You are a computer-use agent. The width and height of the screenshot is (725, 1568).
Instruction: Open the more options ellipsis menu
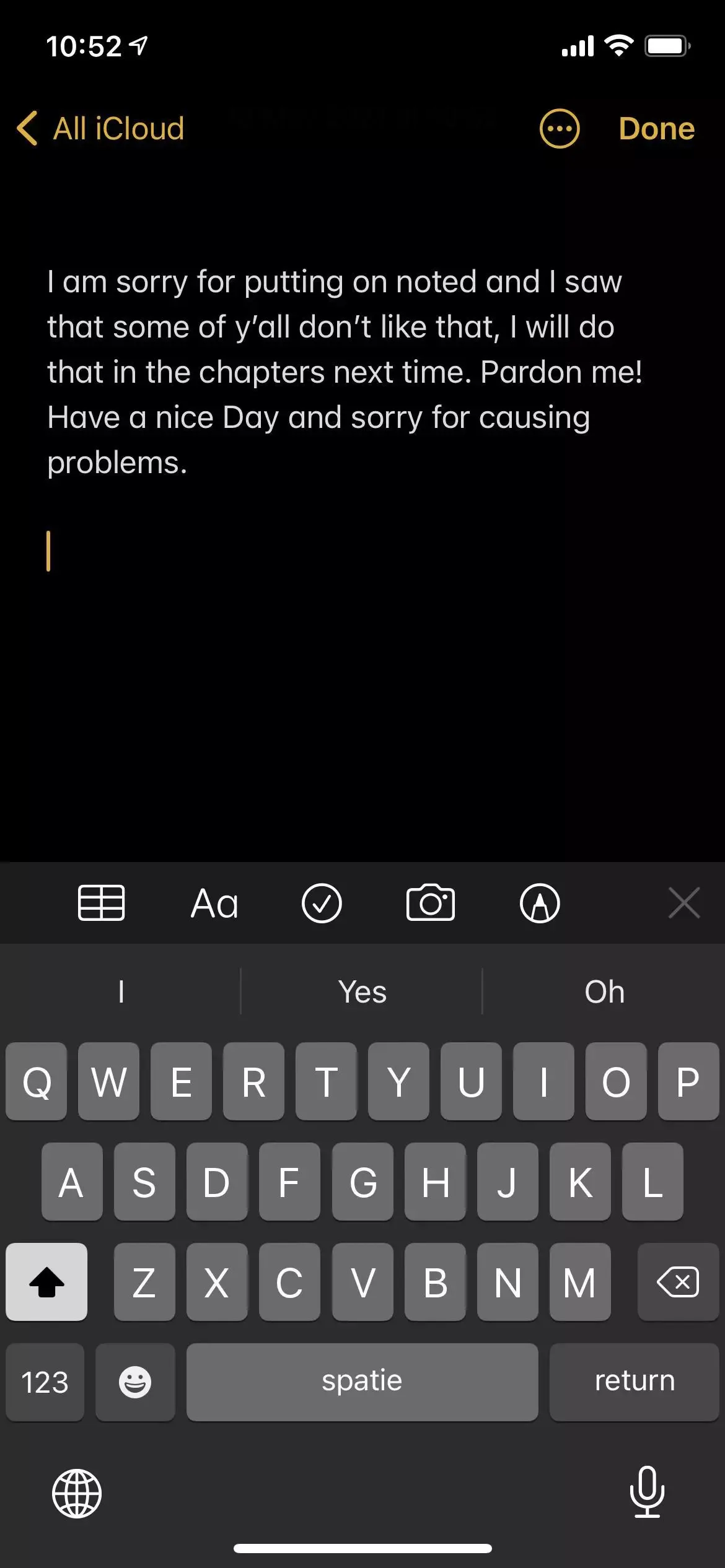pos(560,129)
